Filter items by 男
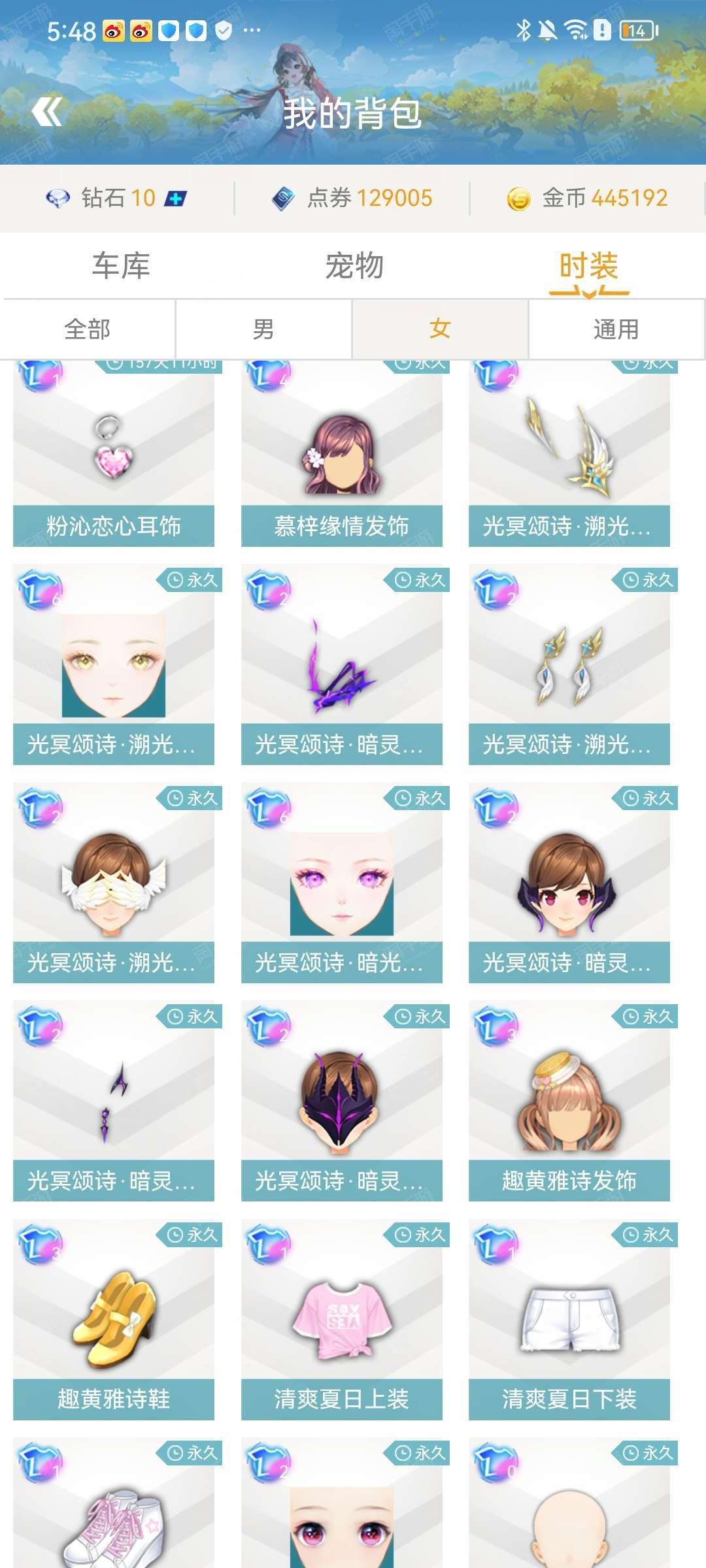706x1568 pixels. coord(263,329)
